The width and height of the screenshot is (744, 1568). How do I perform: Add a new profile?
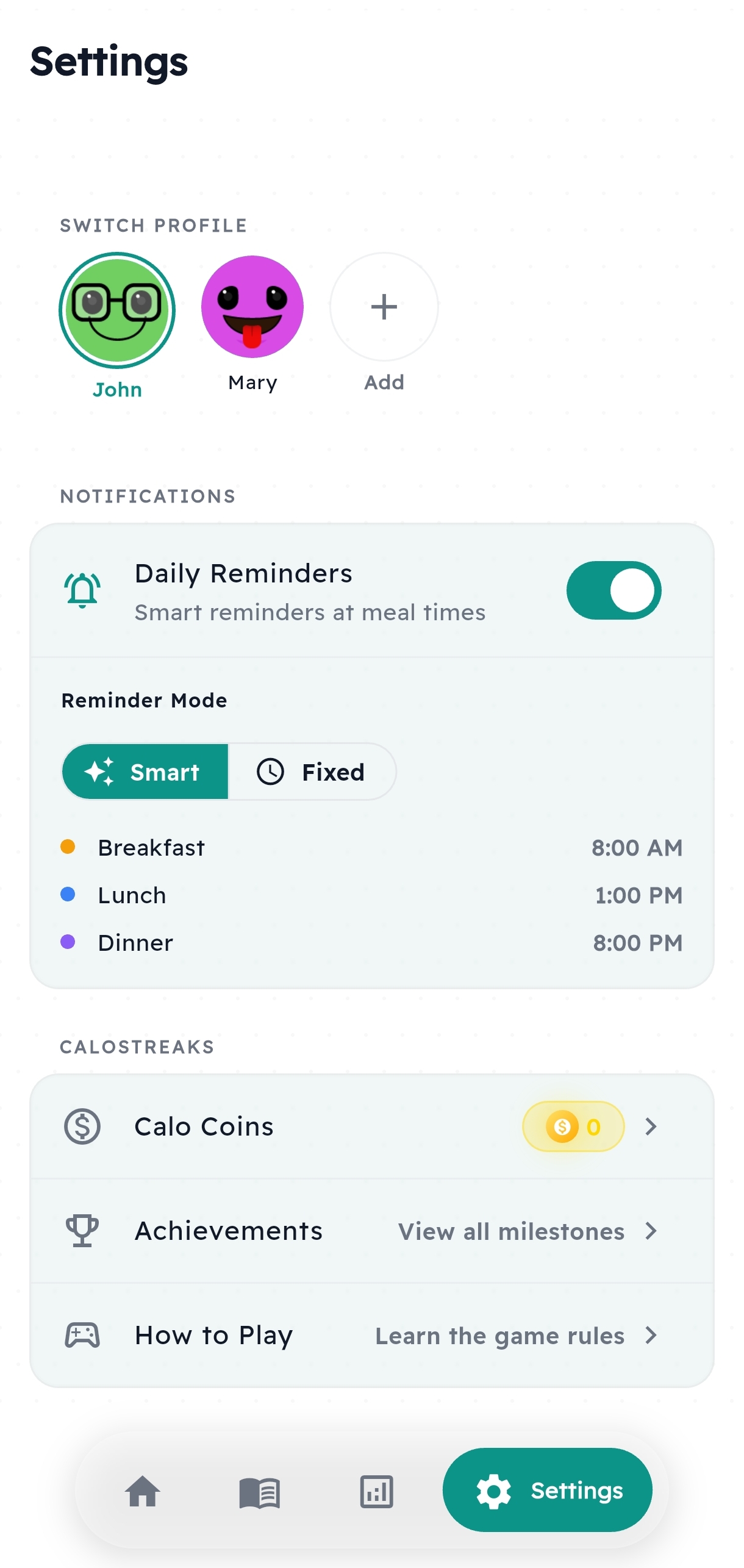pyautogui.click(x=384, y=307)
